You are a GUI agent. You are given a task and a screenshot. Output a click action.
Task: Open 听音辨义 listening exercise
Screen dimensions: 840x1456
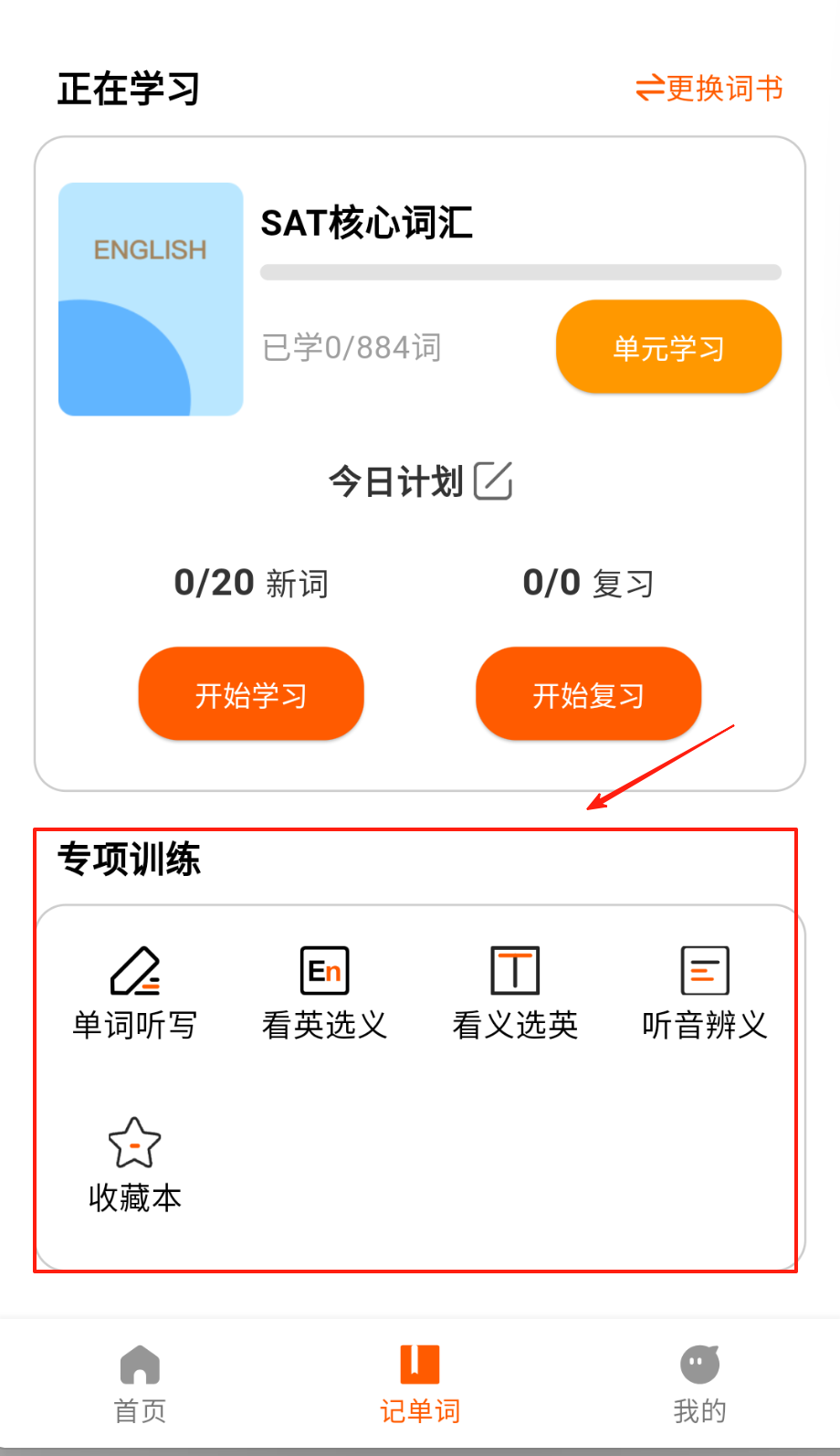point(705,993)
